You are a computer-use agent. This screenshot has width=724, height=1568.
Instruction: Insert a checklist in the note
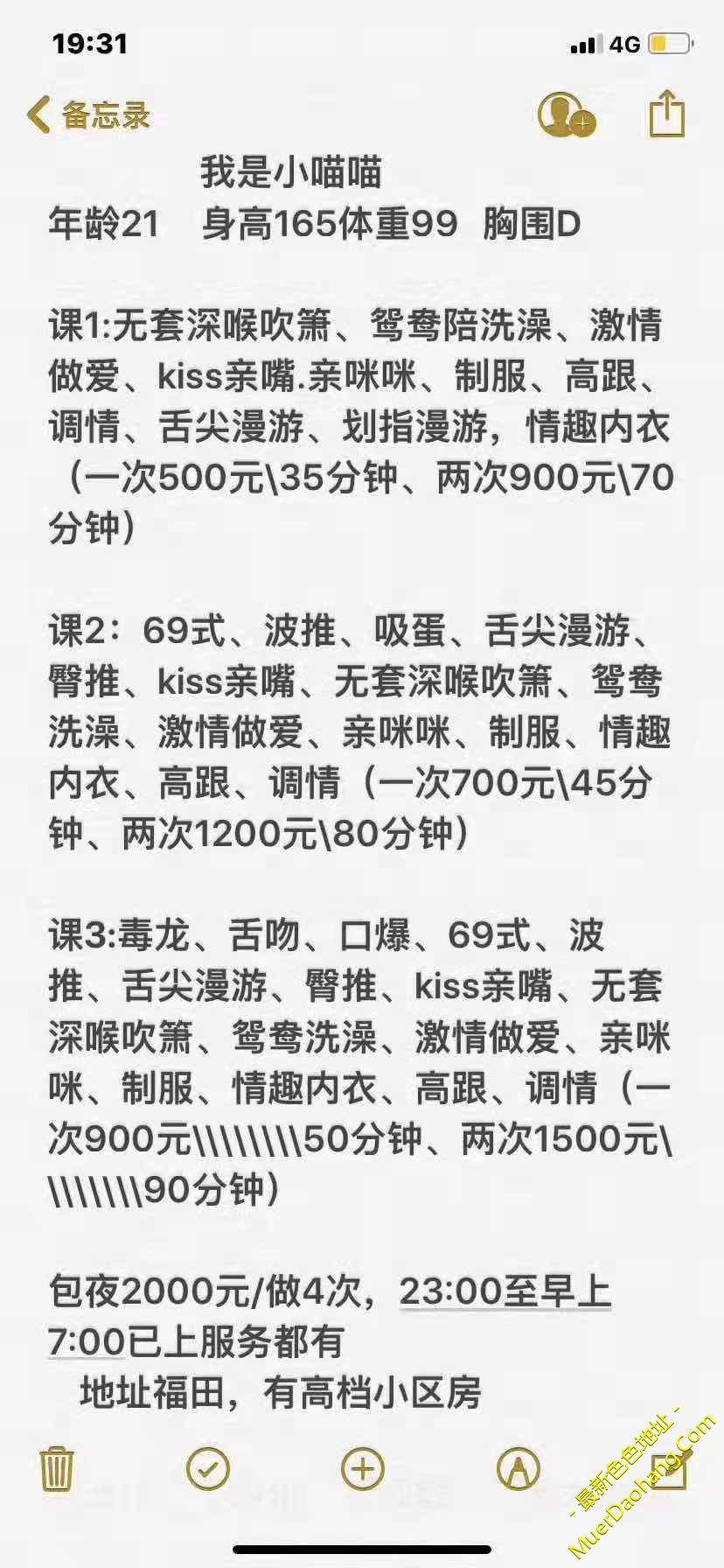(x=208, y=1469)
